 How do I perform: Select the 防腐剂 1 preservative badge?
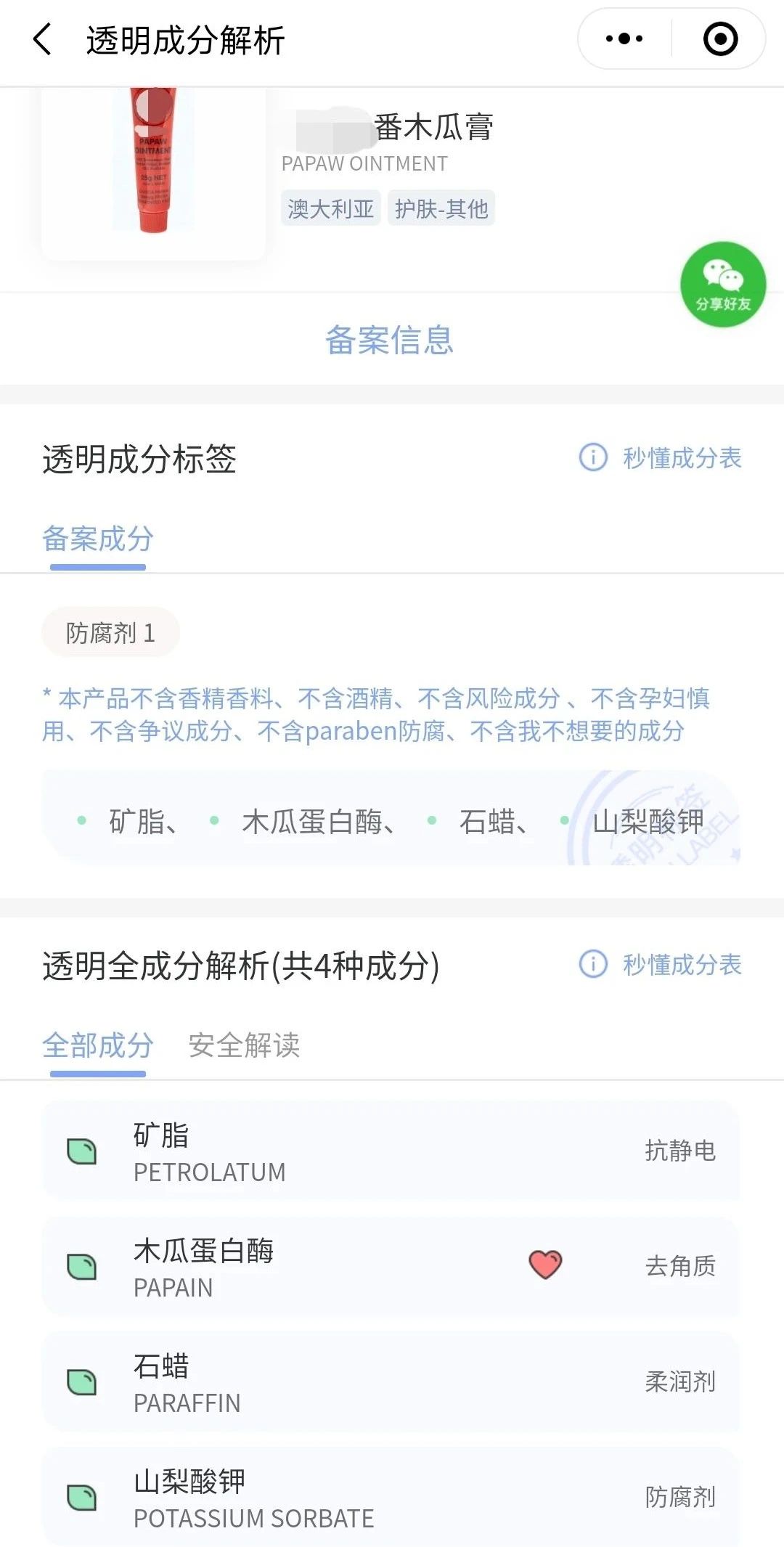coord(110,632)
